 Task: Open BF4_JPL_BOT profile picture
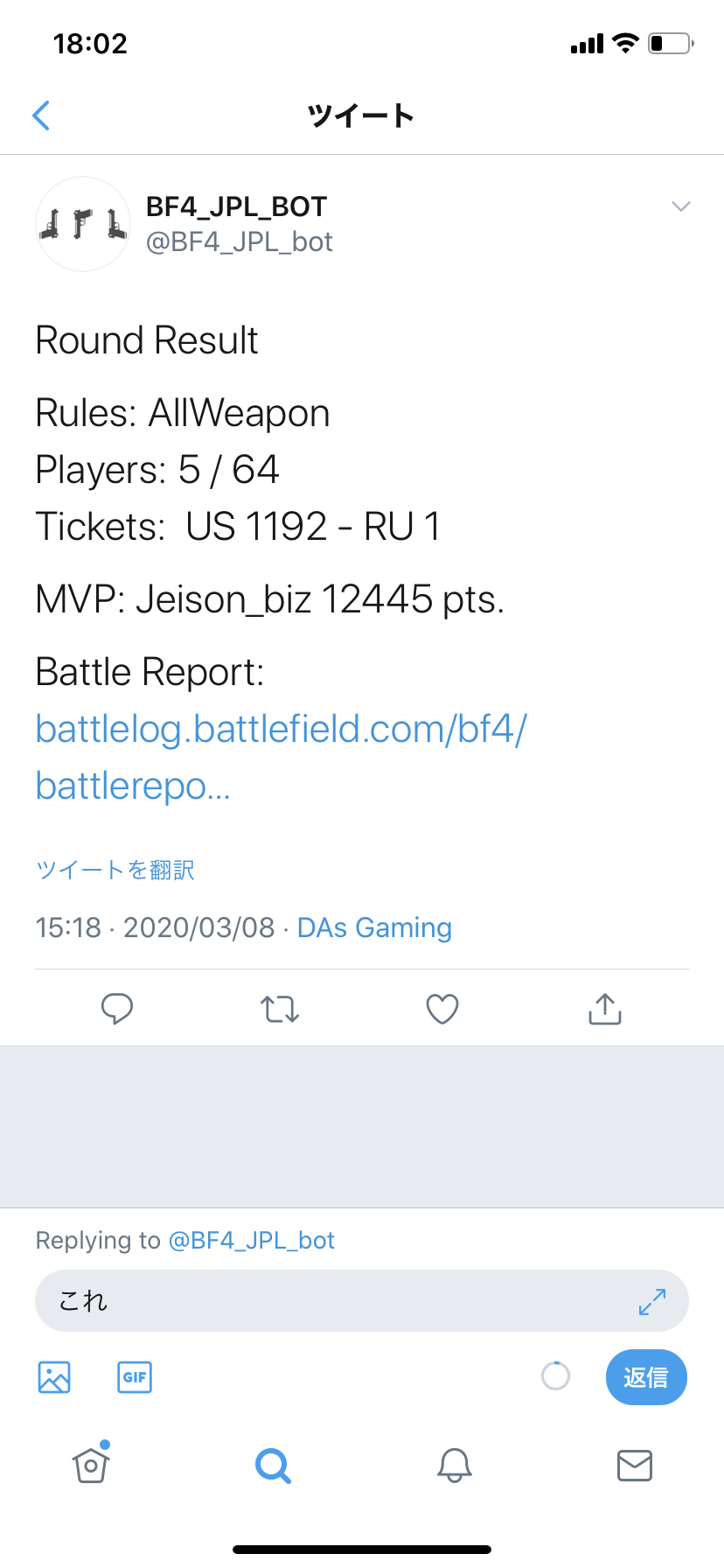point(83,224)
